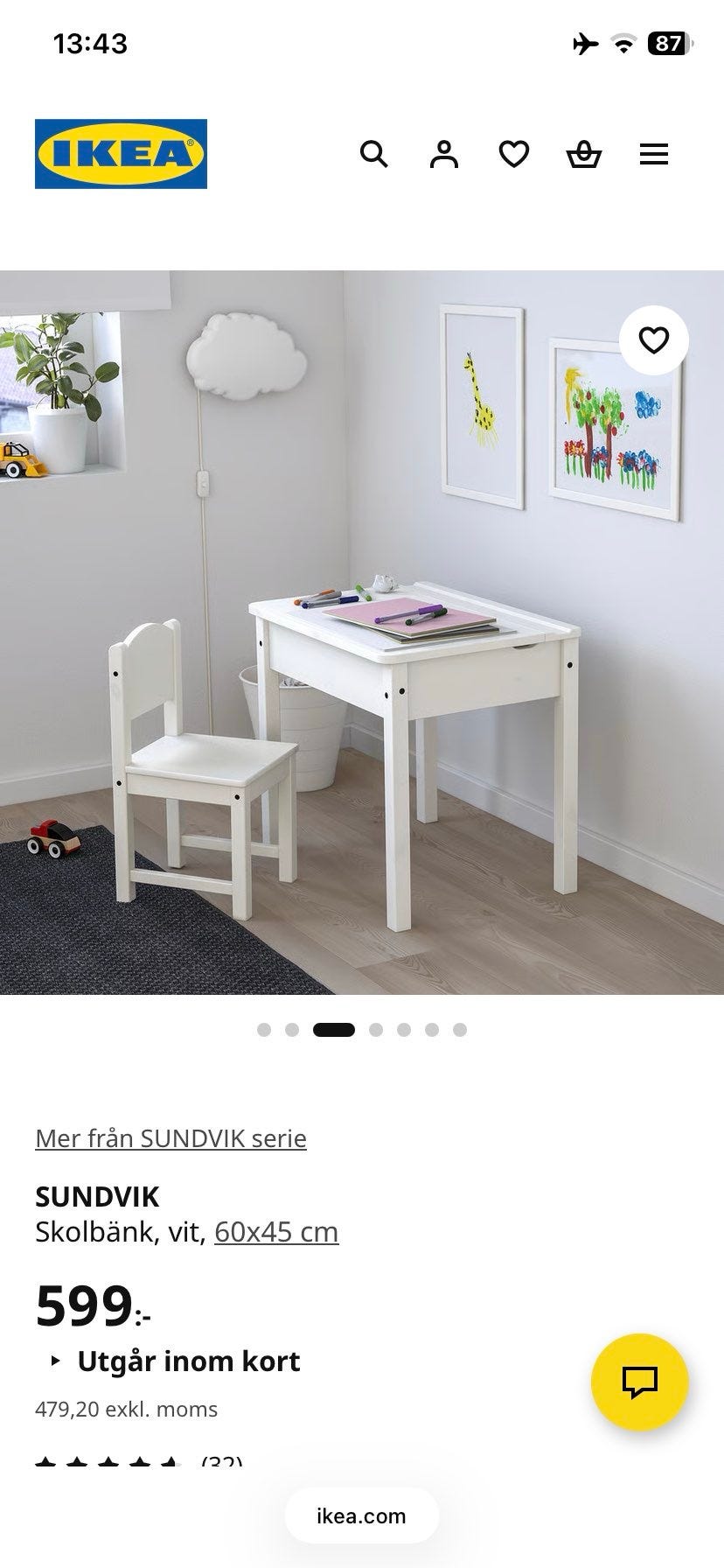Image resolution: width=724 pixels, height=1568 pixels.
Task: Open the ikea.com address bar button
Action: coord(361,1516)
